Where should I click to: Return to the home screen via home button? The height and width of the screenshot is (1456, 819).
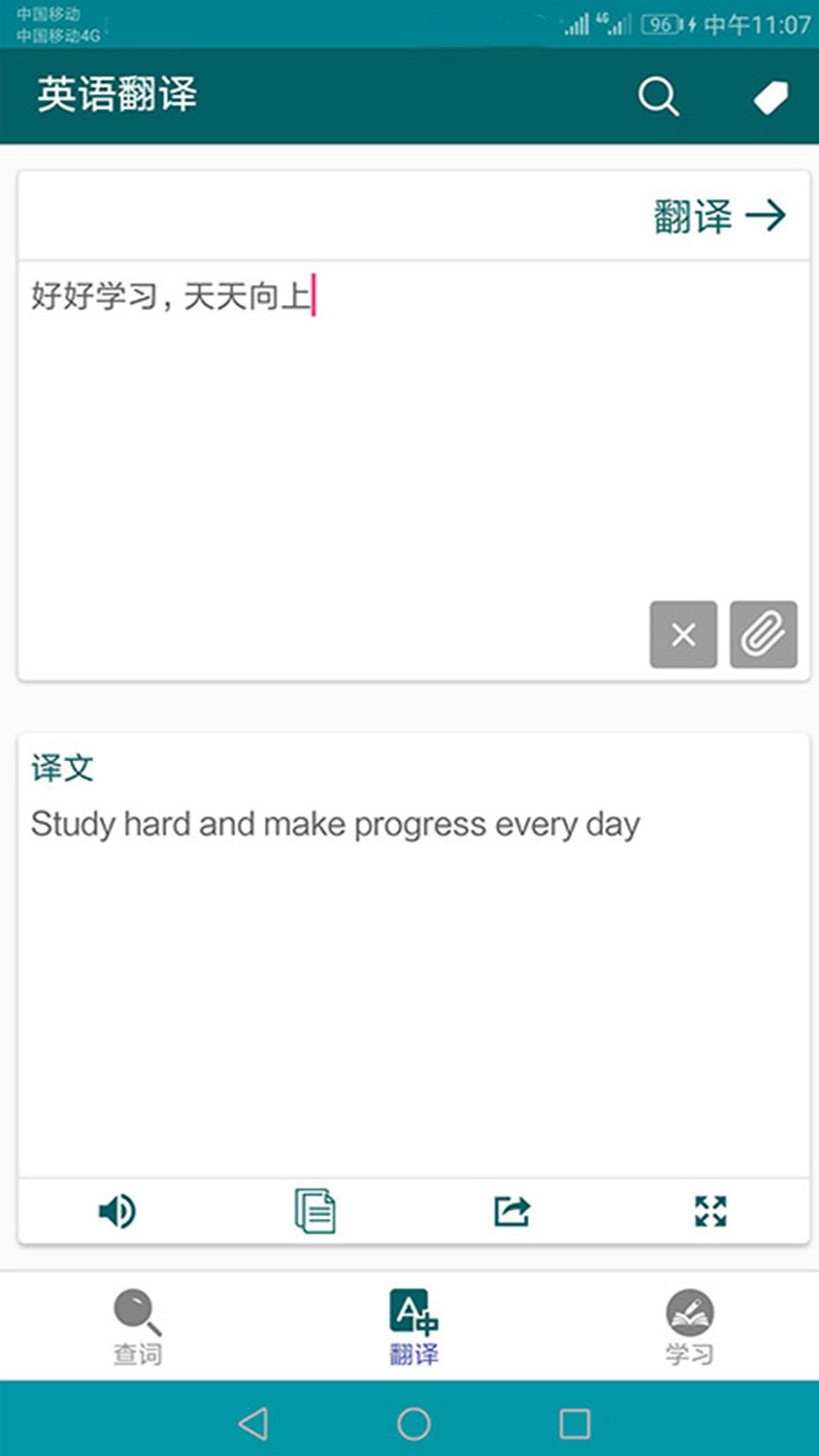(413, 1423)
